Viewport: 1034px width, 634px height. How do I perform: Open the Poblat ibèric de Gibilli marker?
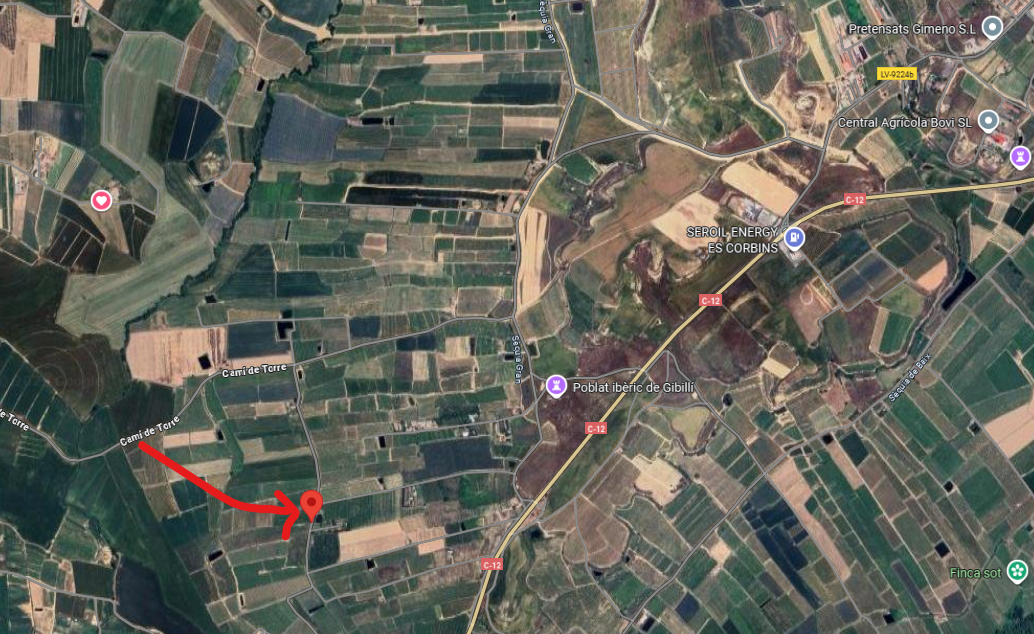pyautogui.click(x=556, y=385)
